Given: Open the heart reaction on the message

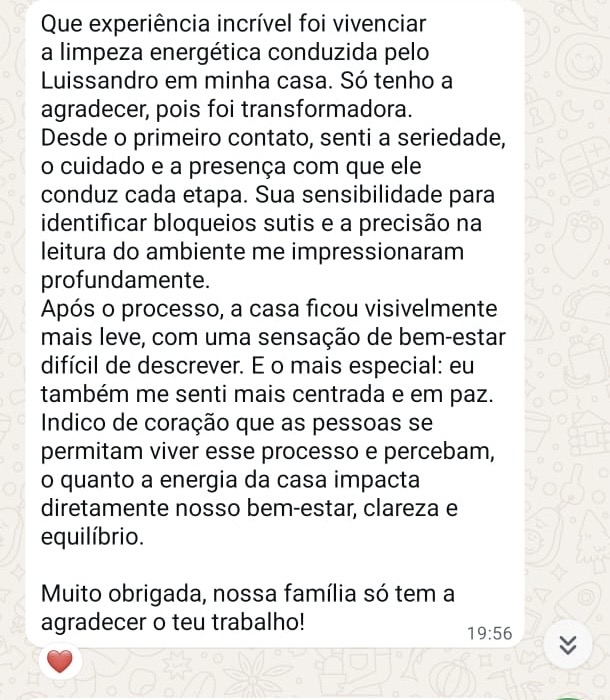Looking at the screenshot, I should point(60,661).
